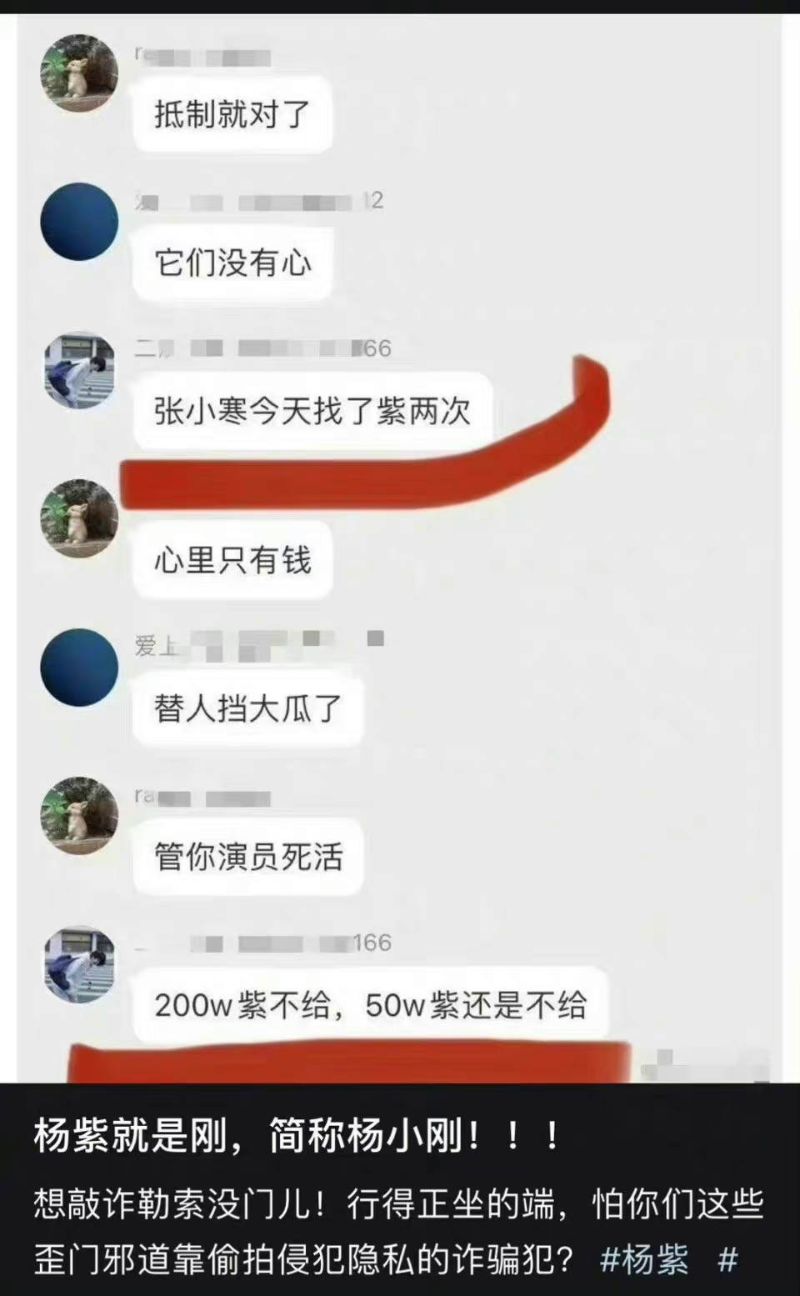Open the #杨紫 hashtag link
The height and width of the screenshot is (1296, 800).
[645, 1260]
